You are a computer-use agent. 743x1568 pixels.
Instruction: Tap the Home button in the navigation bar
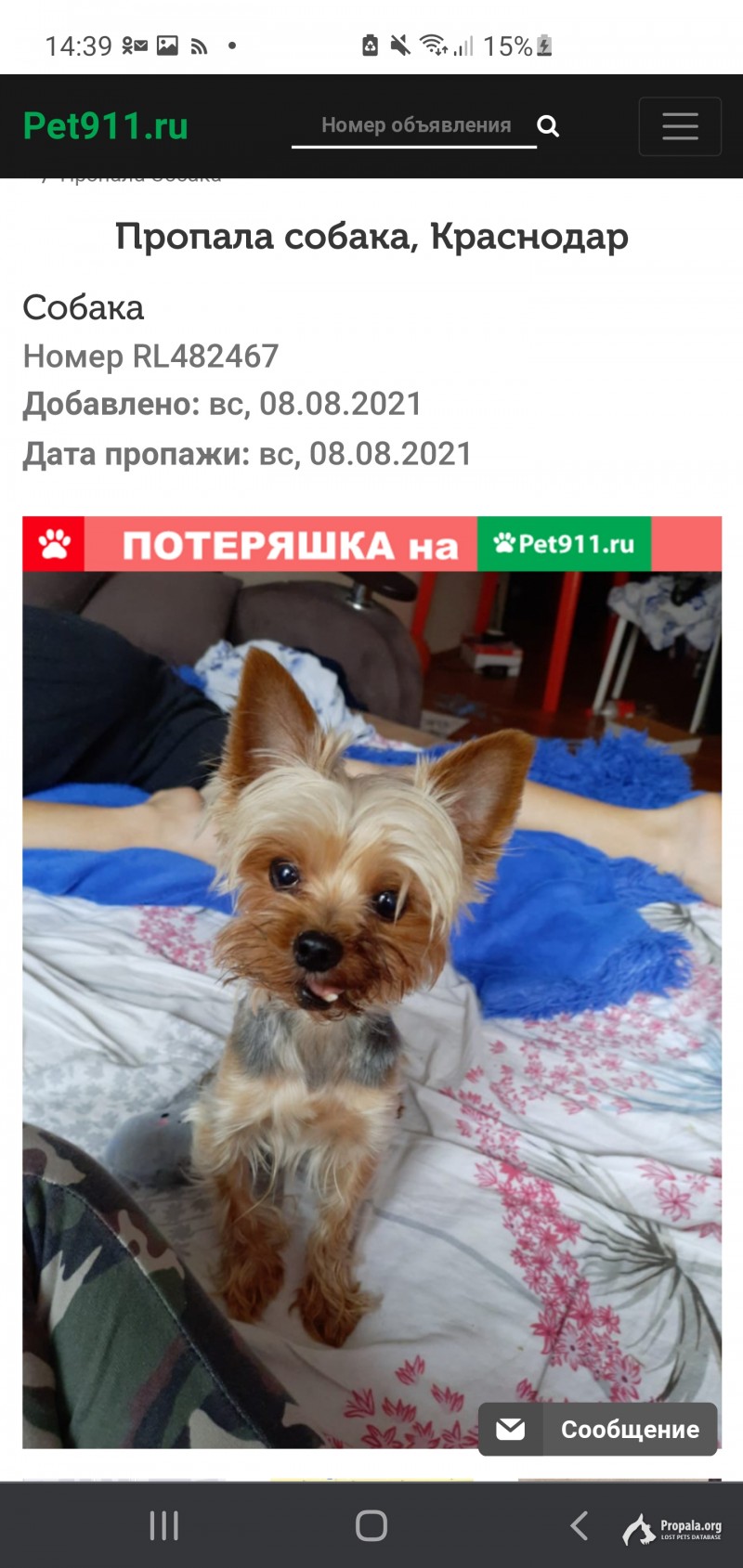click(x=371, y=1523)
